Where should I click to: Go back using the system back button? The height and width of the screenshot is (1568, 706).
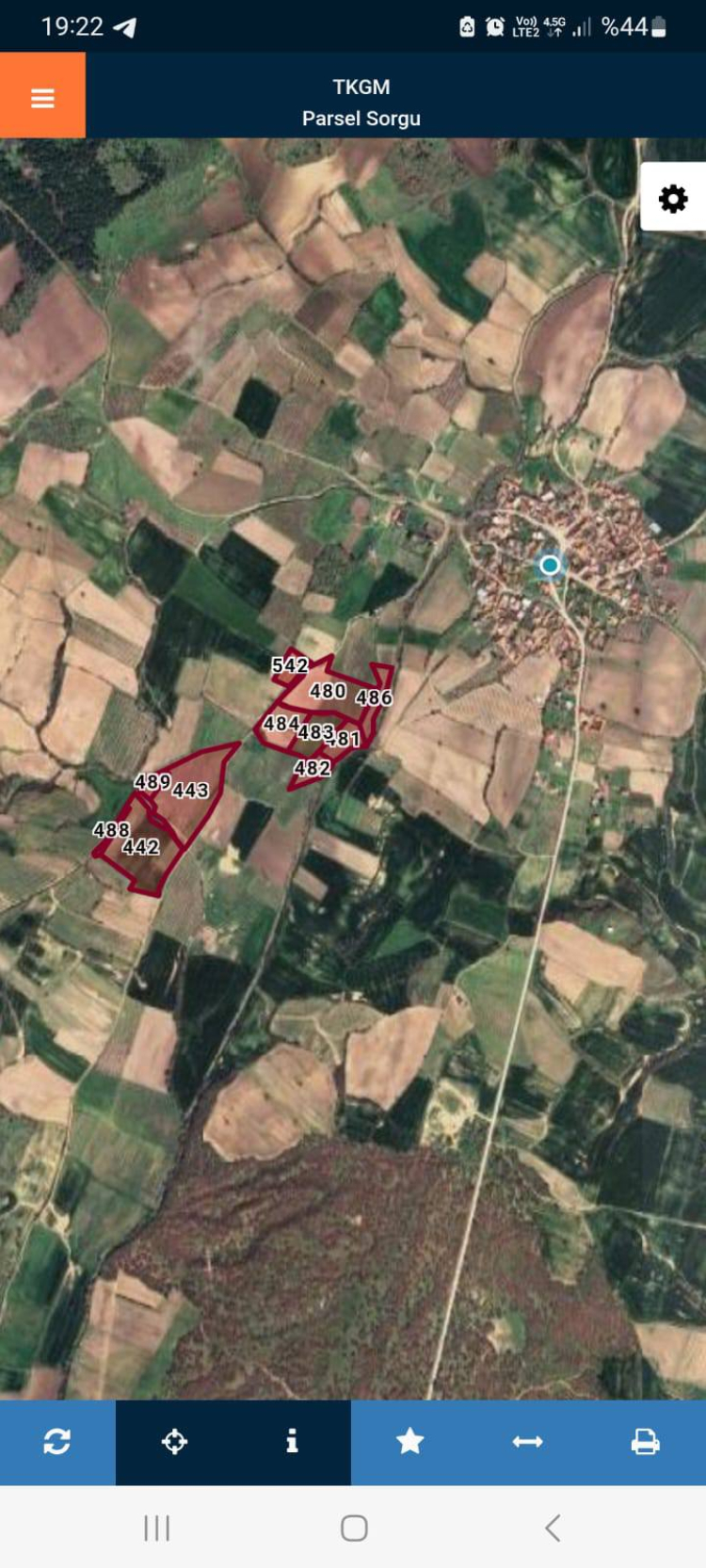553,1528
